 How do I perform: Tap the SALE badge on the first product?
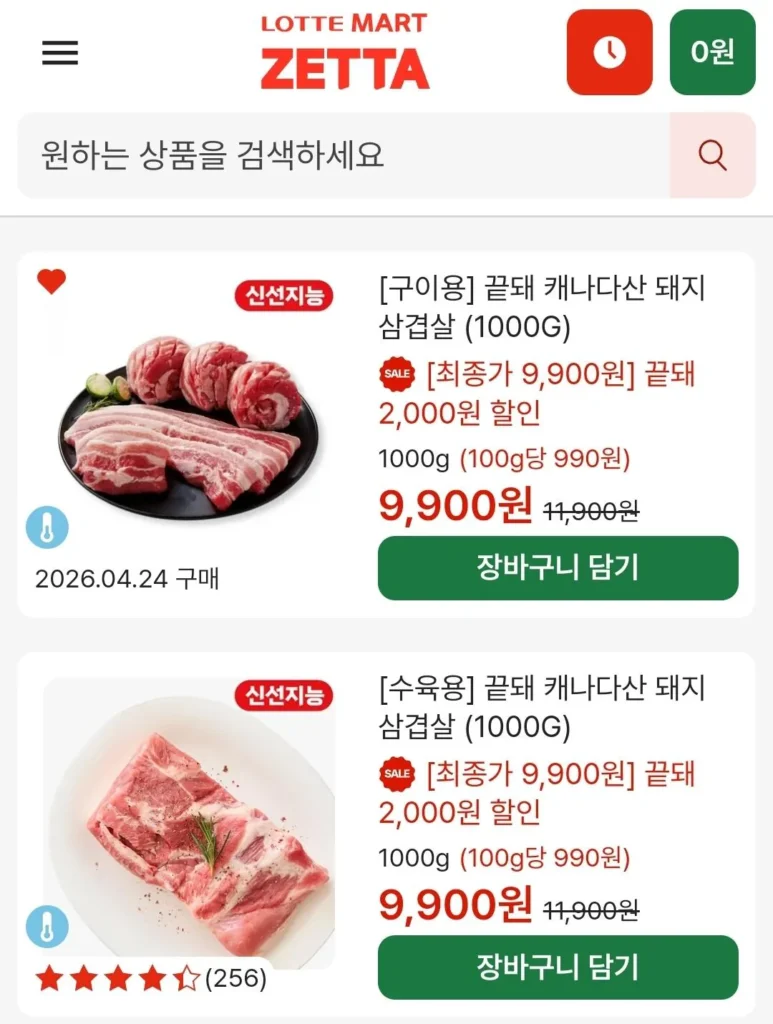396,375
